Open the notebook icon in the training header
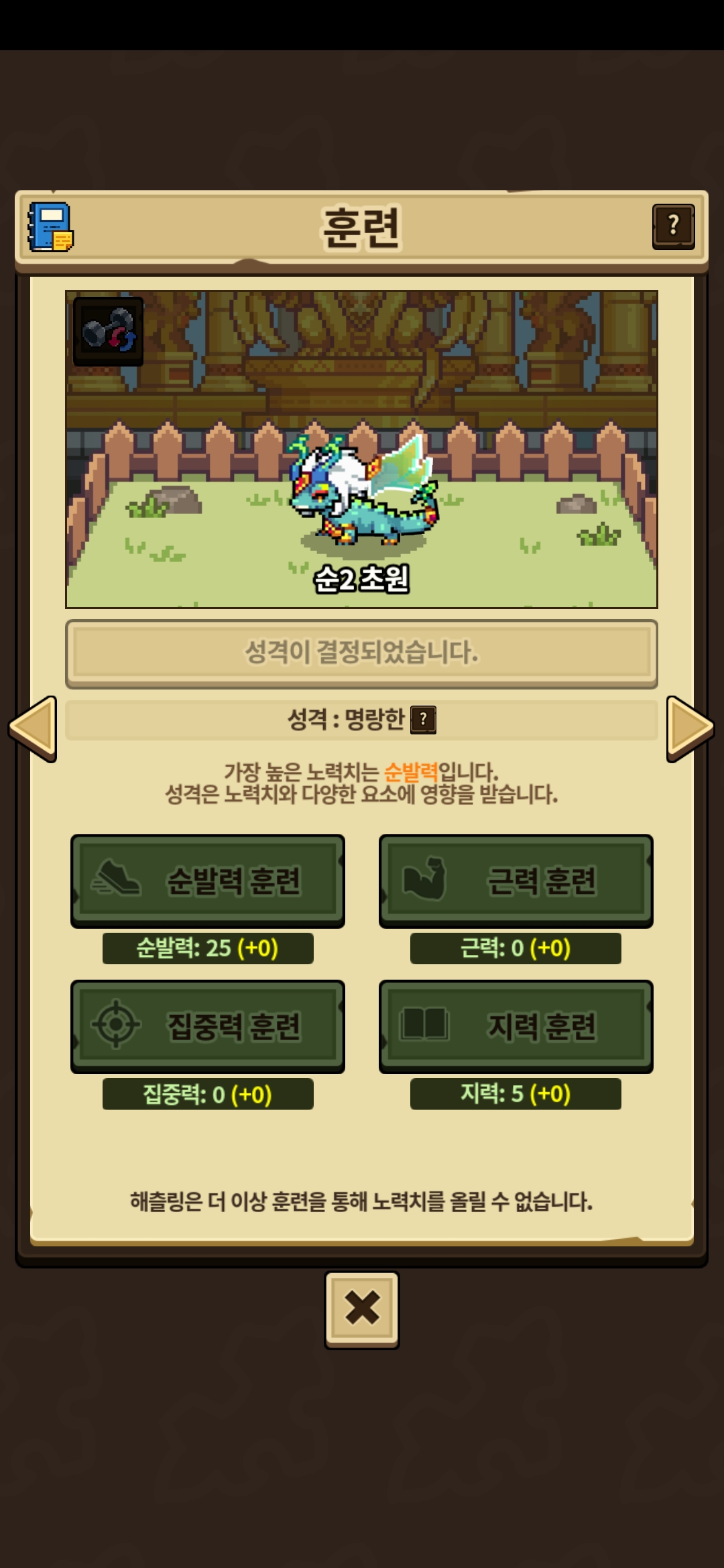Image resolution: width=724 pixels, height=1568 pixels. point(50,227)
